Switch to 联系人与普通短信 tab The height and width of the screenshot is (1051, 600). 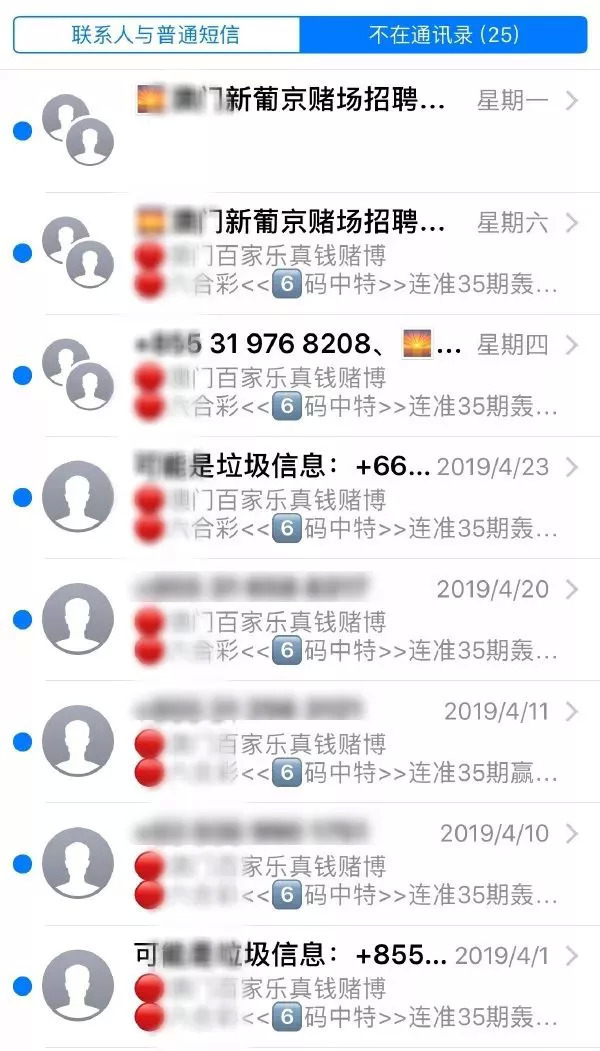157,35
